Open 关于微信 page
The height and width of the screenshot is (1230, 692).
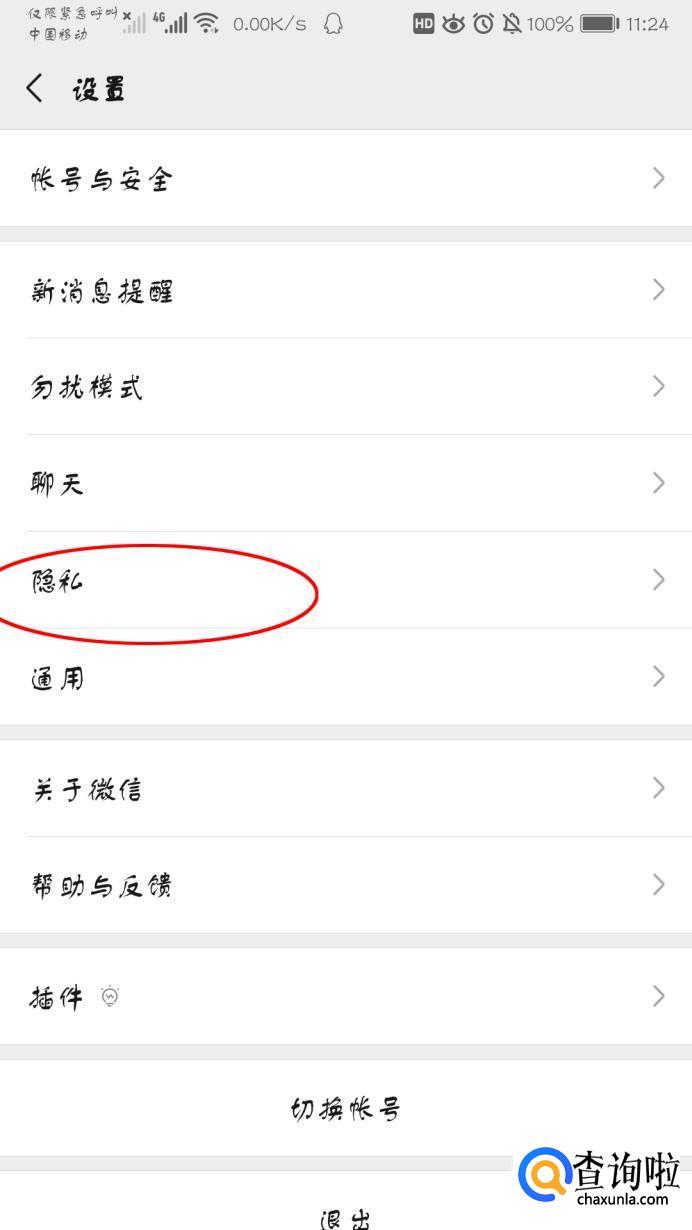(x=346, y=788)
